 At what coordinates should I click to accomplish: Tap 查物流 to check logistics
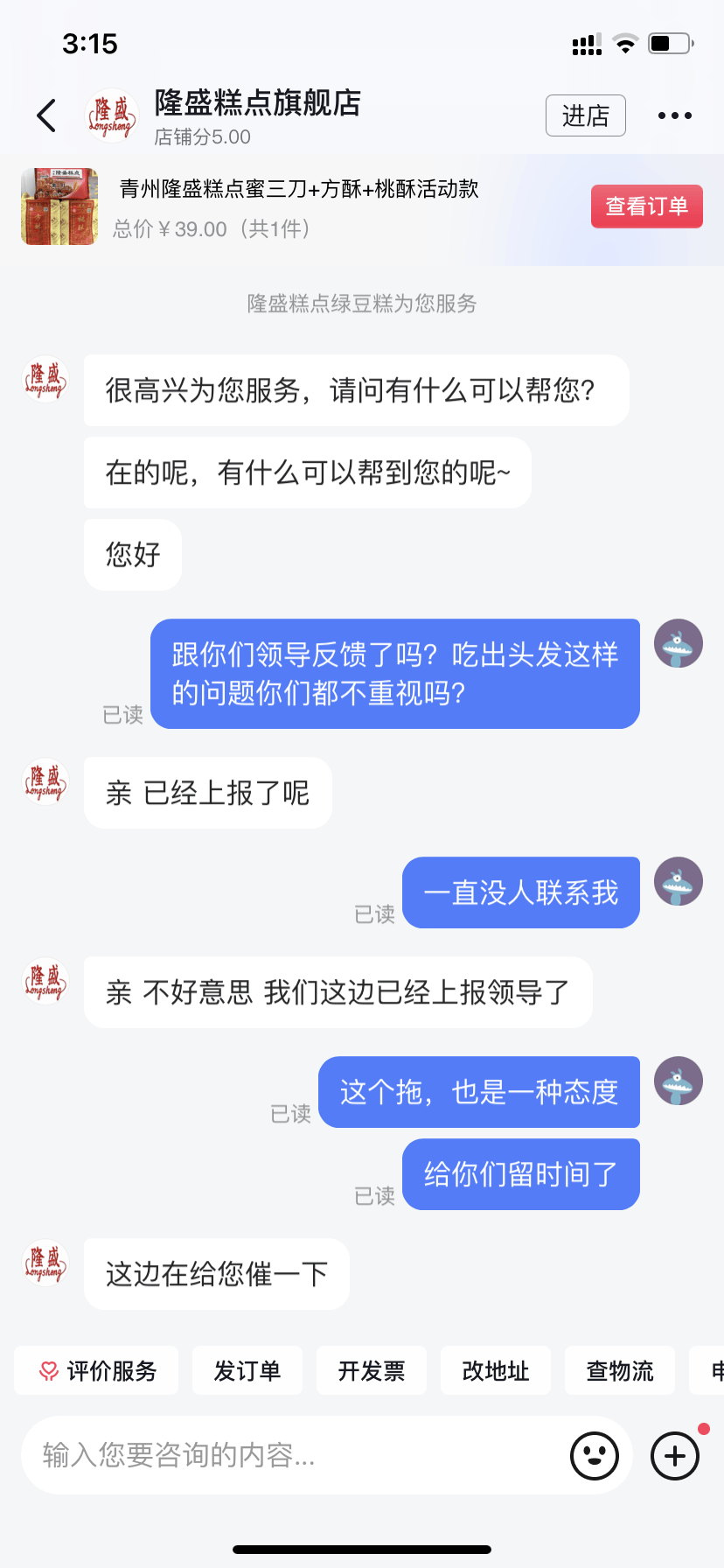click(x=620, y=1370)
